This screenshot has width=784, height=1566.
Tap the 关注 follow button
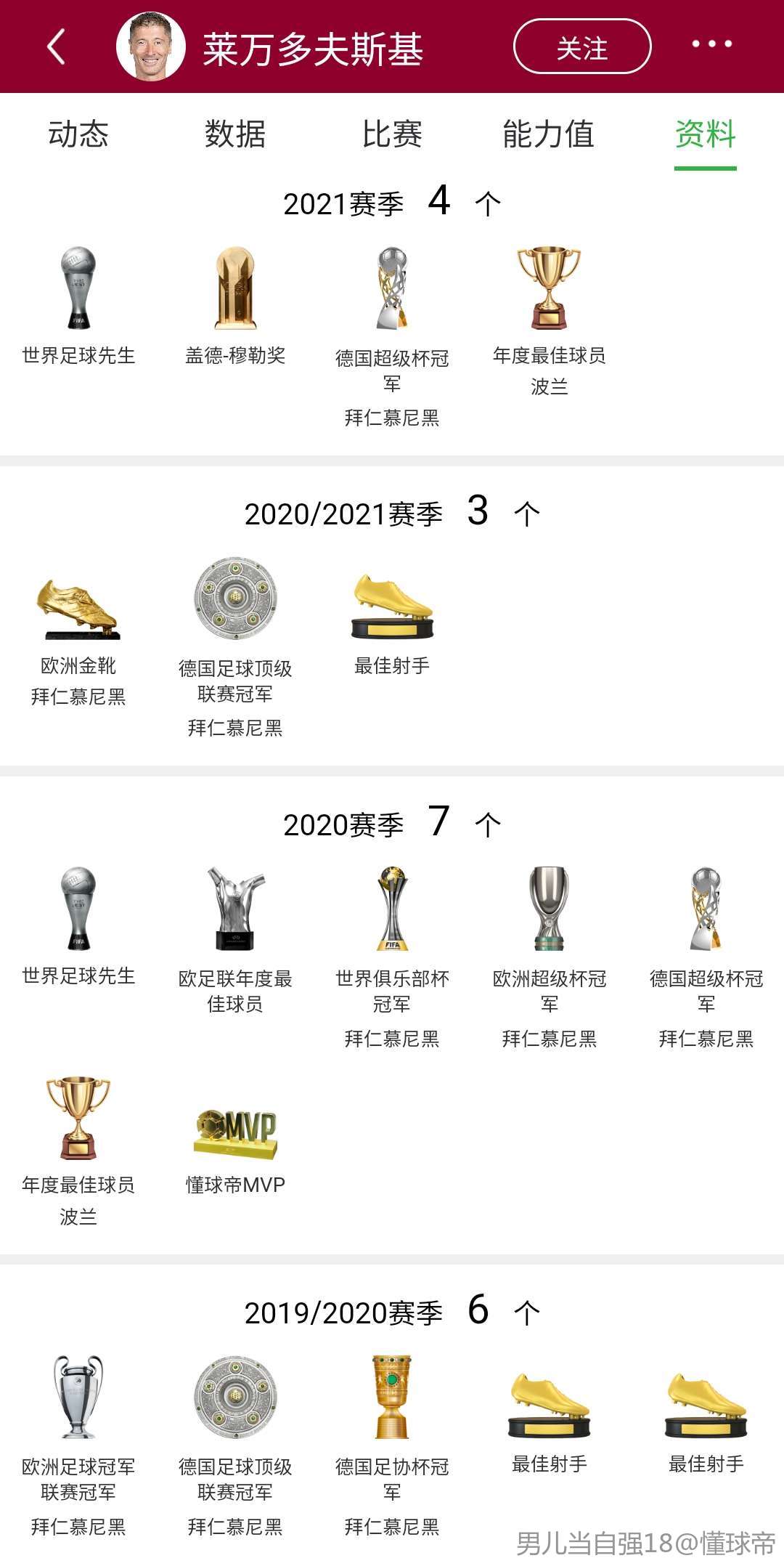pyautogui.click(x=582, y=47)
